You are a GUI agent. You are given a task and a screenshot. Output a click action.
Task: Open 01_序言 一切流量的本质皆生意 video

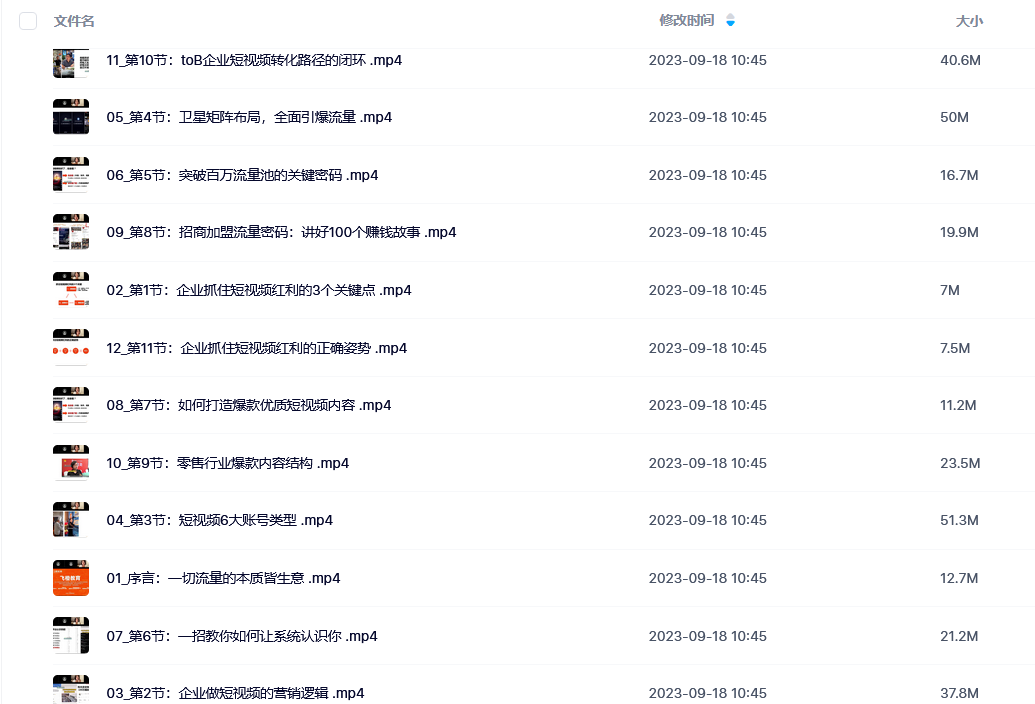click(x=223, y=578)
